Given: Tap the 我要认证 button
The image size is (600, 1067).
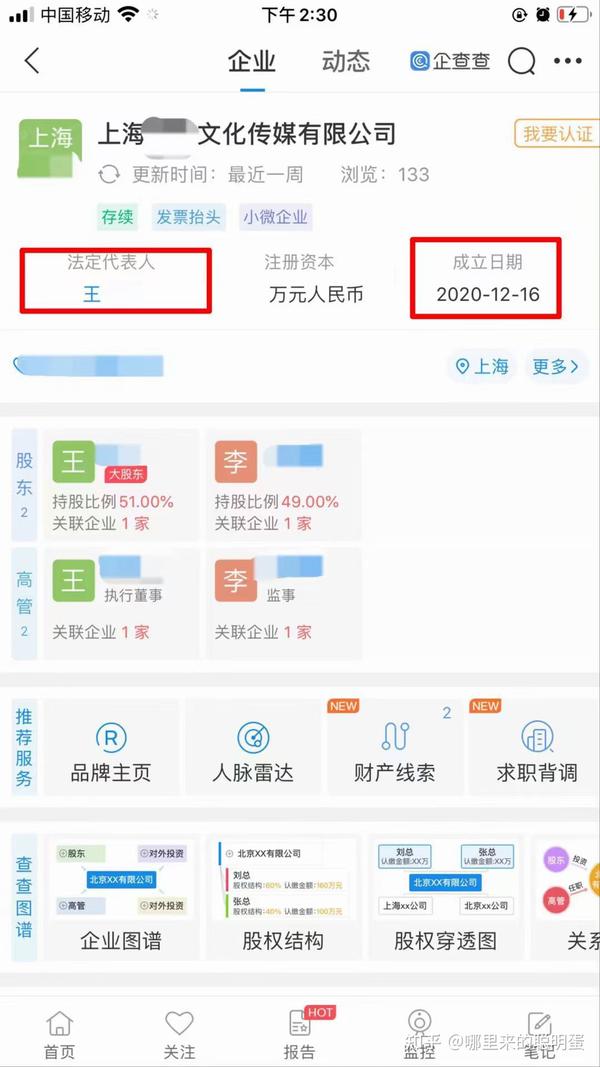Looking at the screenshot, I should [x=557, y=134].
